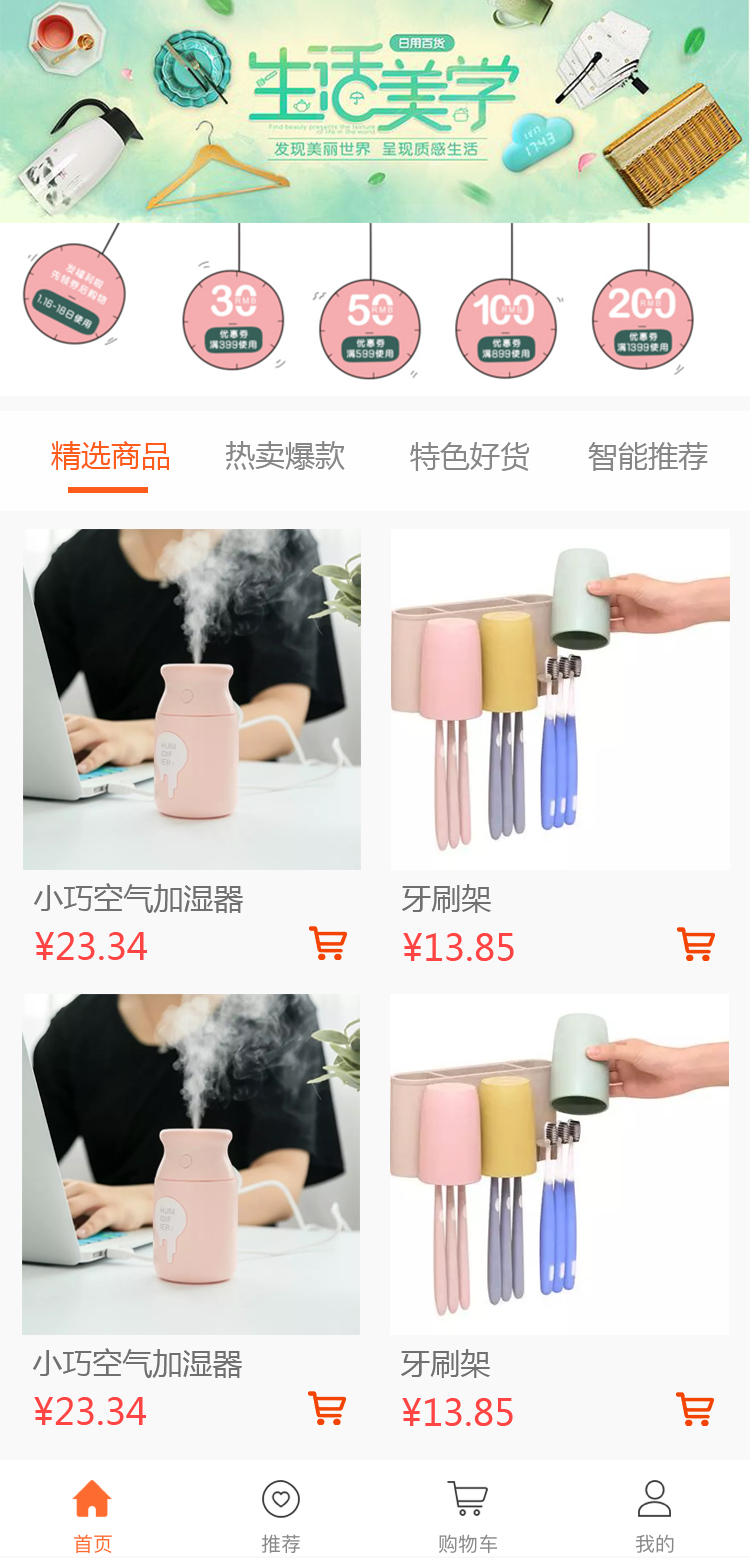Claim the 50 RMB coupon
This screenshot has width=750, height=1558.
click(x=370, y=329)
